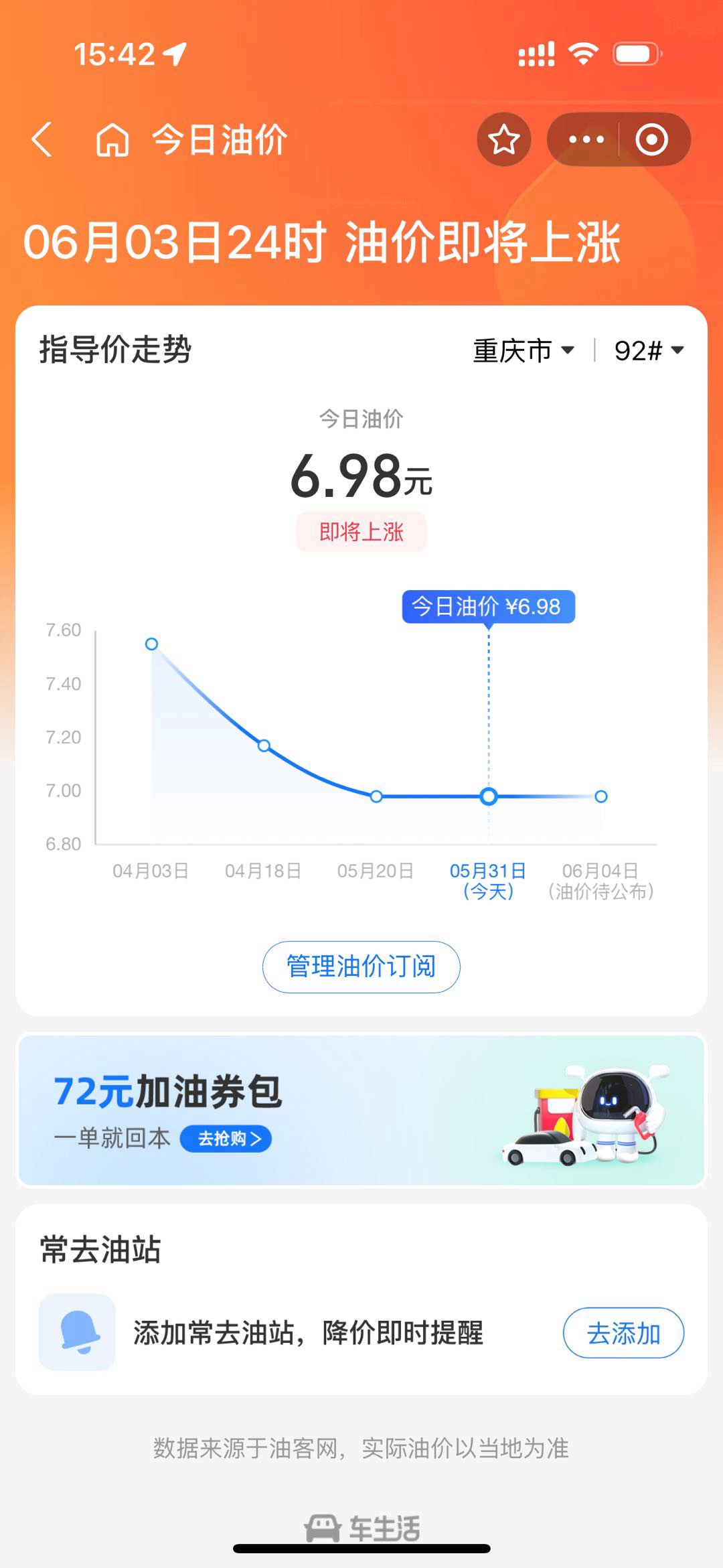The image size is (723, 1568).
Task: Select the 04月03日 point on the chart
Action: tap(152, 644)
